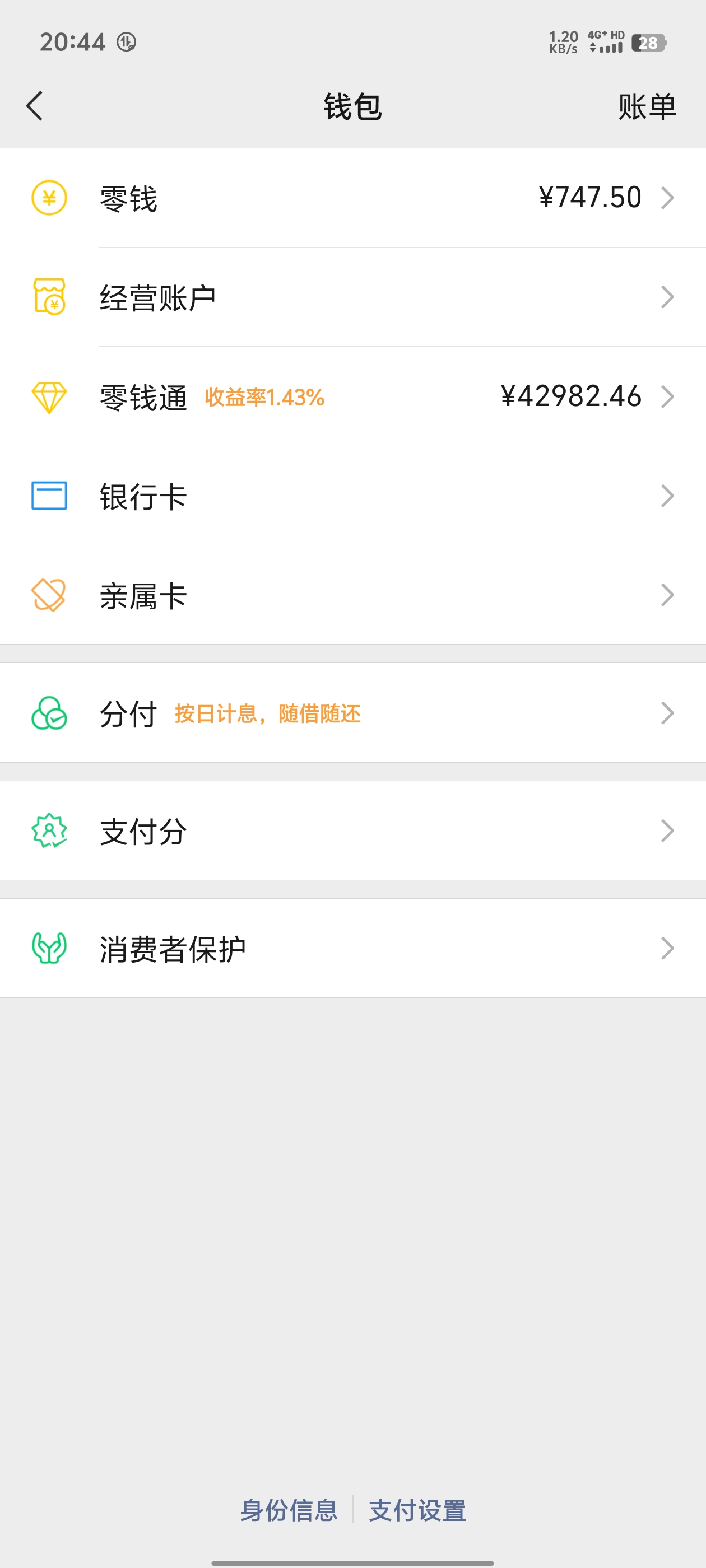Open the 零钱 balance row
The width and height of the screenshot is (706, 1568).
point(354,198)
